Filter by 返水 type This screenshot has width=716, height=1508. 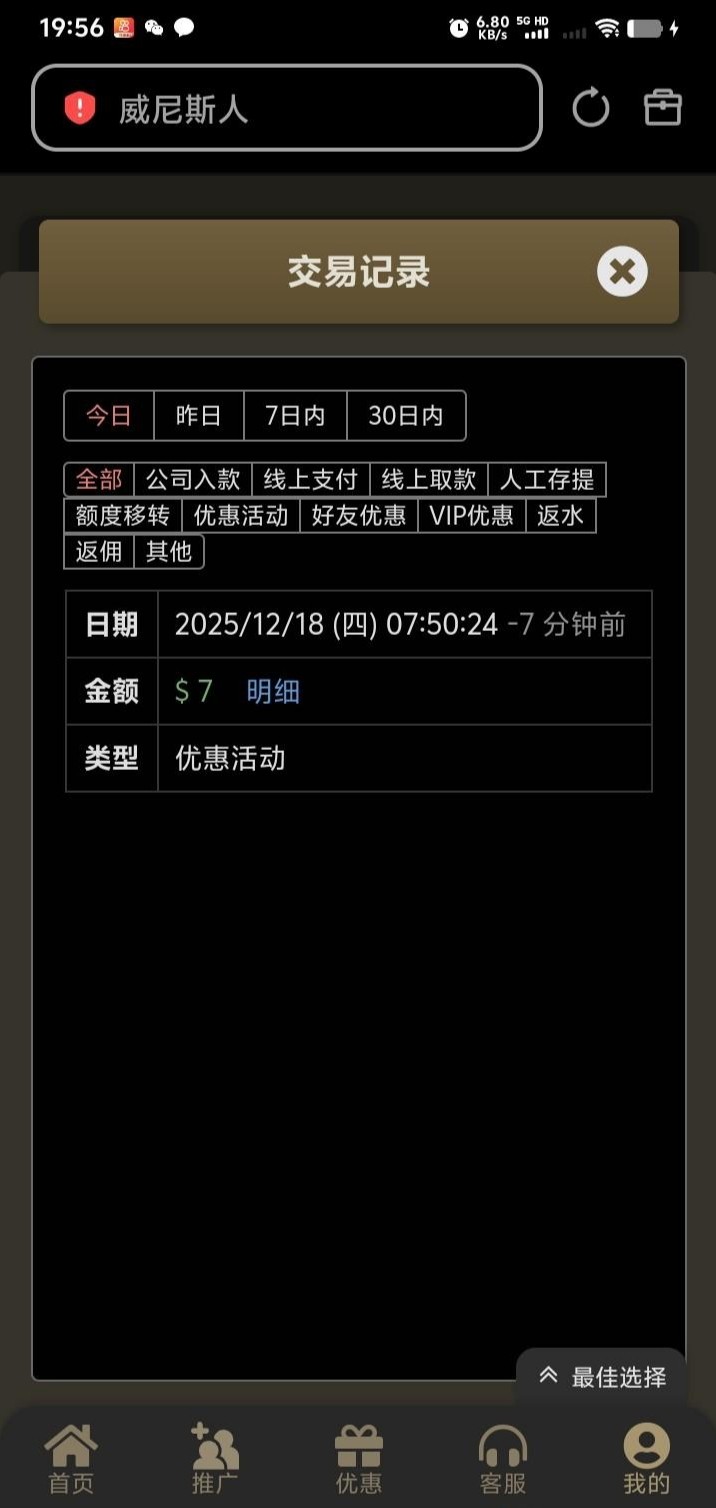point(560,516)
